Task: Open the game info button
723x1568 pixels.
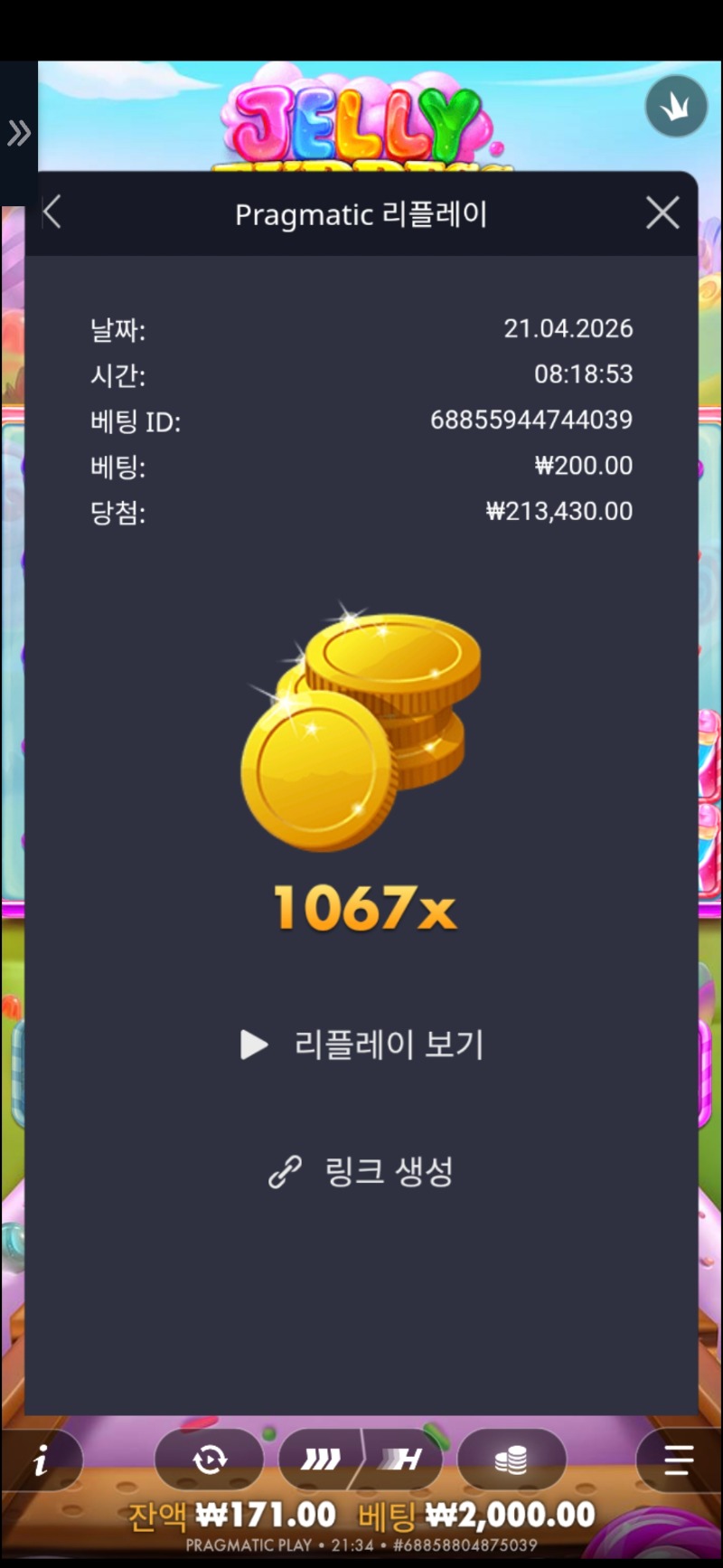Action: point(41,1459)
